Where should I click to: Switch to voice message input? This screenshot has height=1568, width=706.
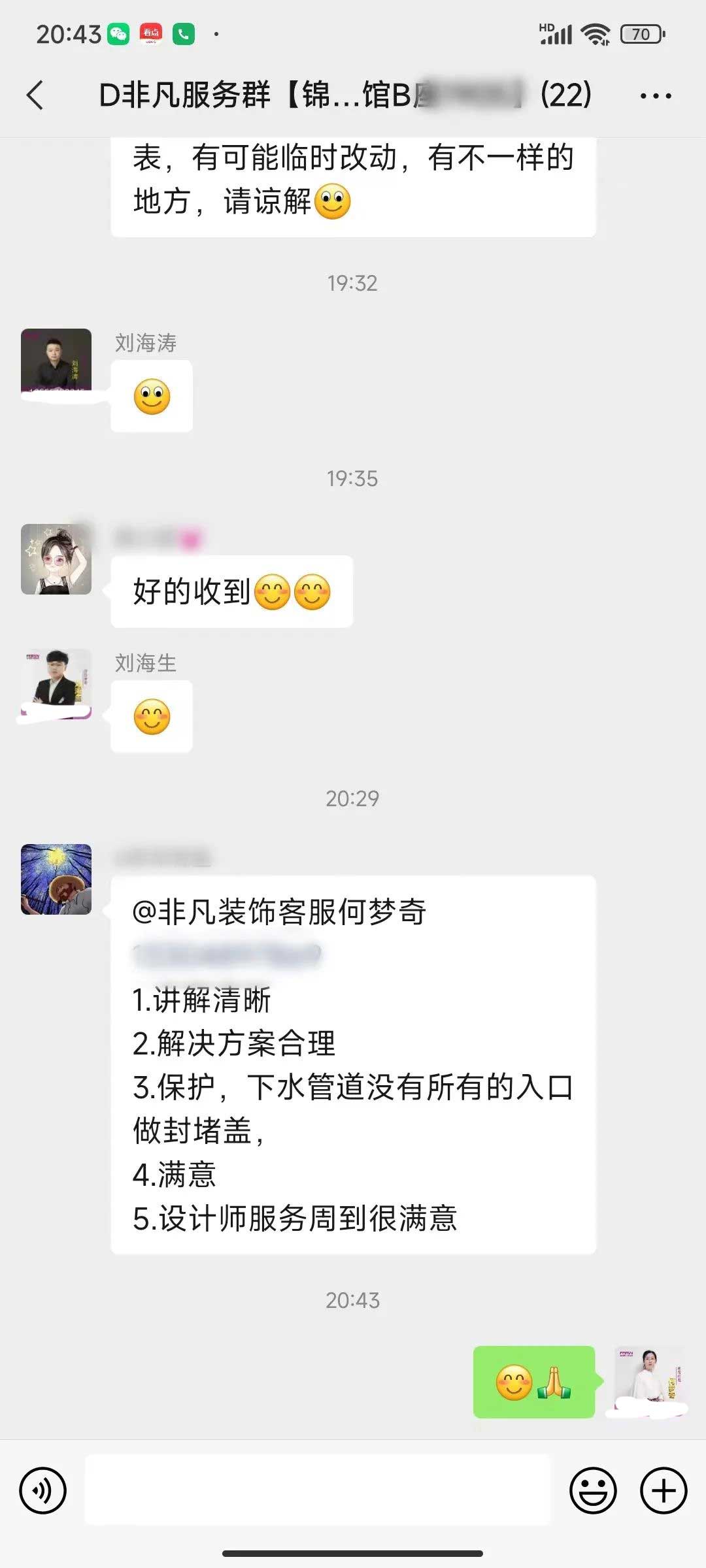tap(43, 1490)
